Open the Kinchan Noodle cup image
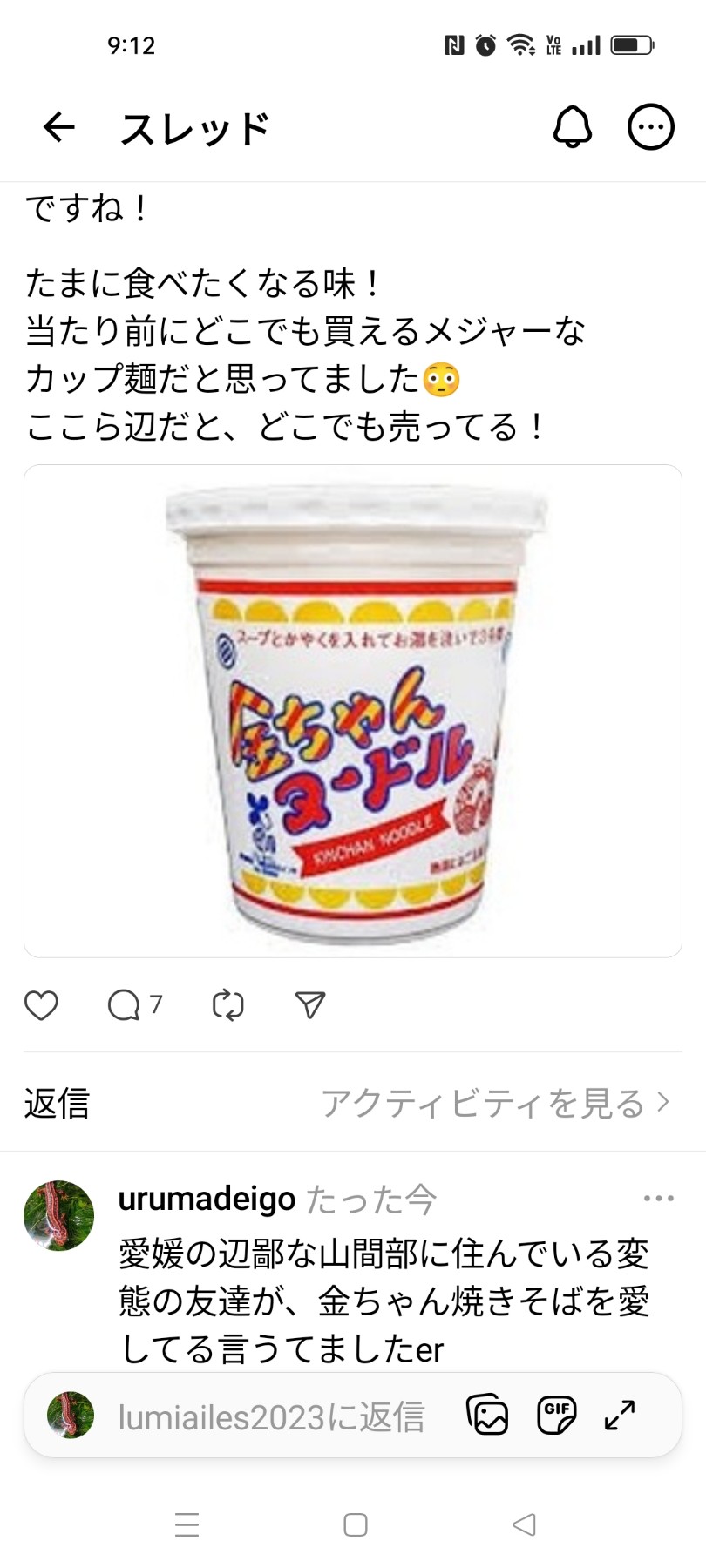The width and height of the screenshot is (706, 1568). point(353,711)
